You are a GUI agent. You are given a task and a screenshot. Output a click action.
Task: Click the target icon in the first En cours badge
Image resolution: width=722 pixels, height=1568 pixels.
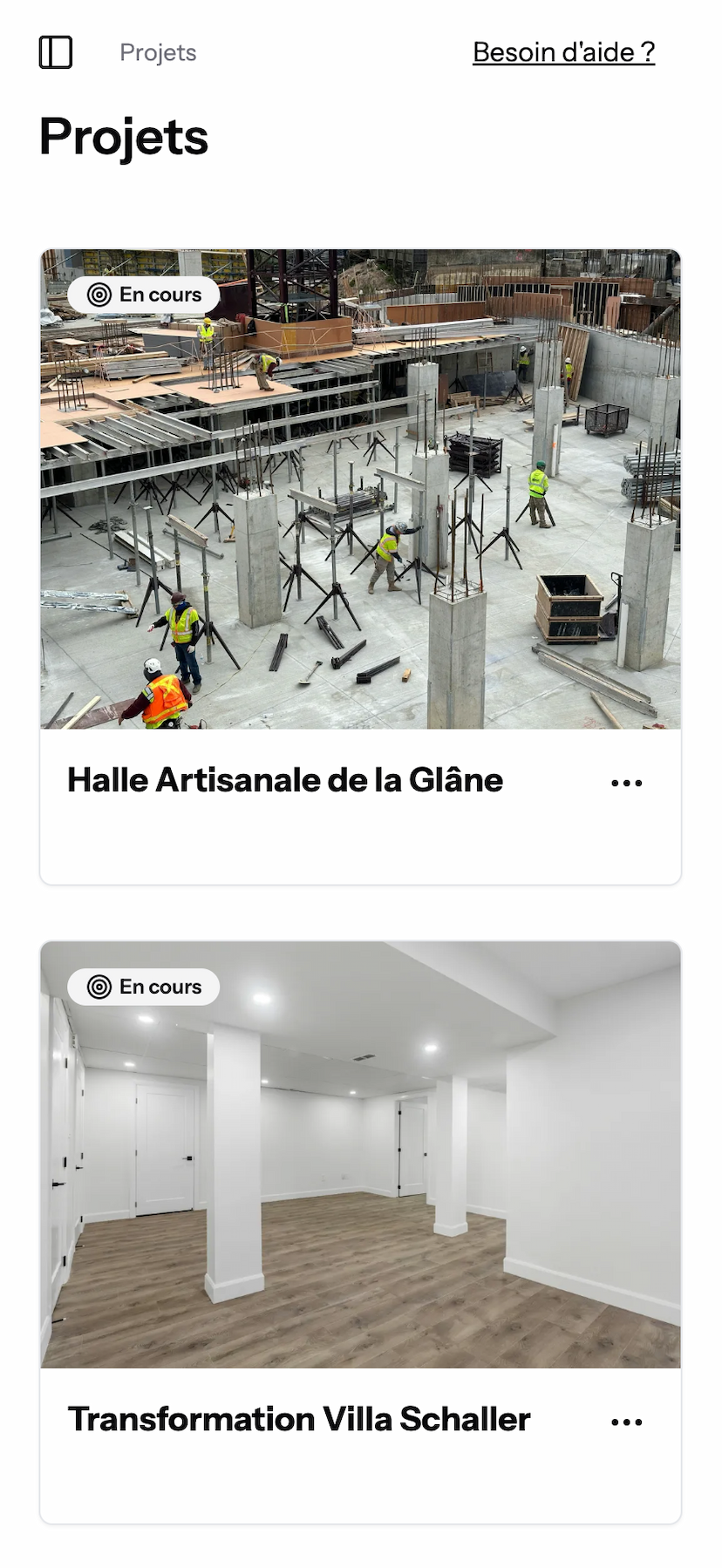tap(99, 294)
